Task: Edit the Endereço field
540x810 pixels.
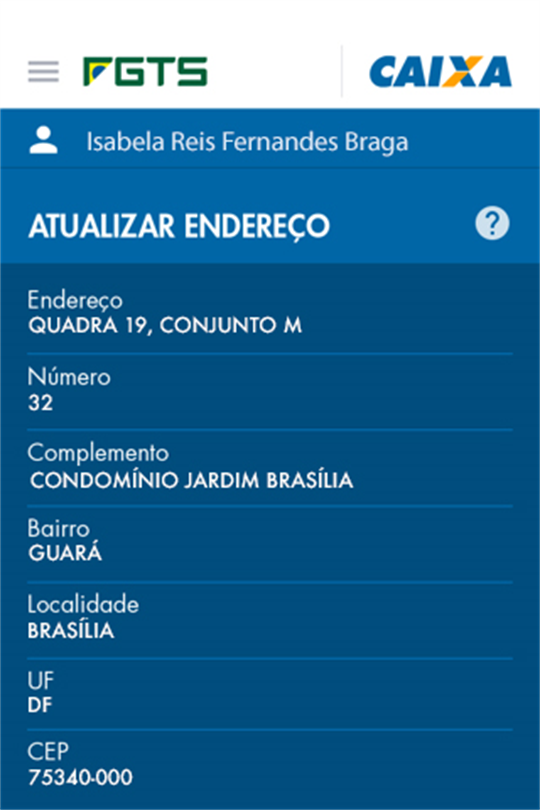Action: [270, 314]
